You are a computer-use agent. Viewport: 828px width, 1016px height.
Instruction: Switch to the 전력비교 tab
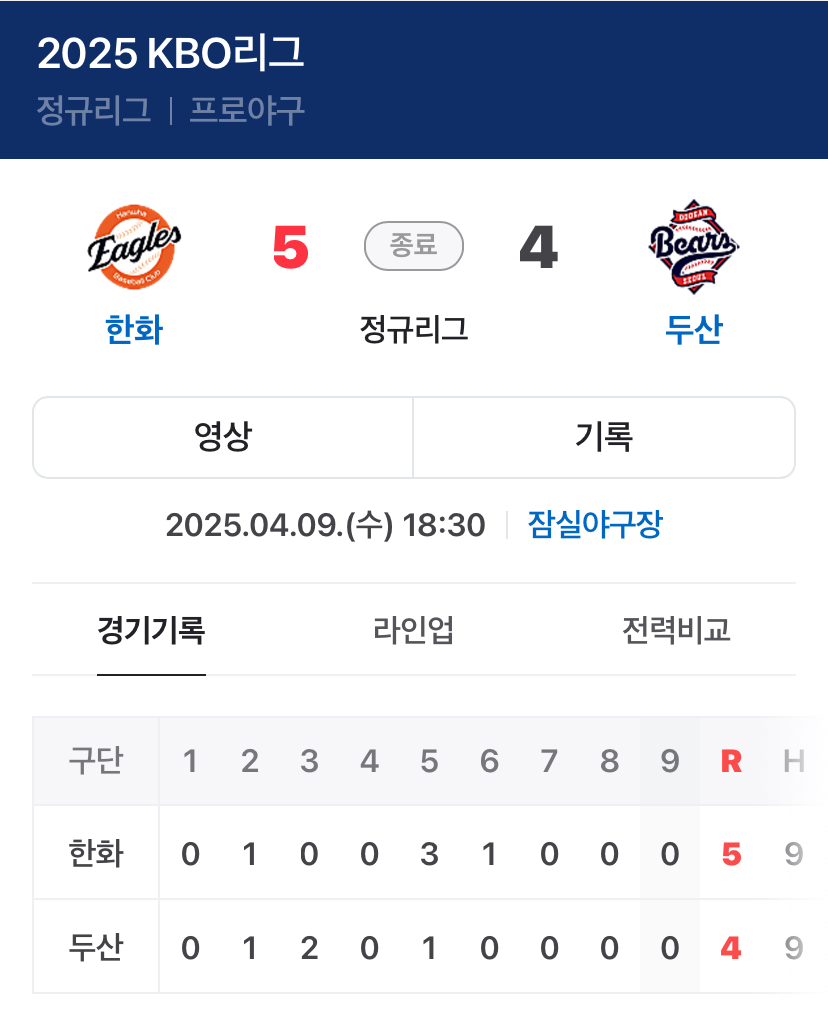676,631
